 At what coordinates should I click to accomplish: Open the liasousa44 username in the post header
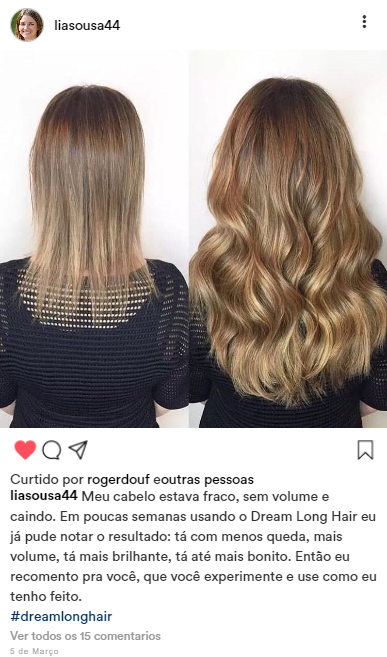tap(87, 25)
